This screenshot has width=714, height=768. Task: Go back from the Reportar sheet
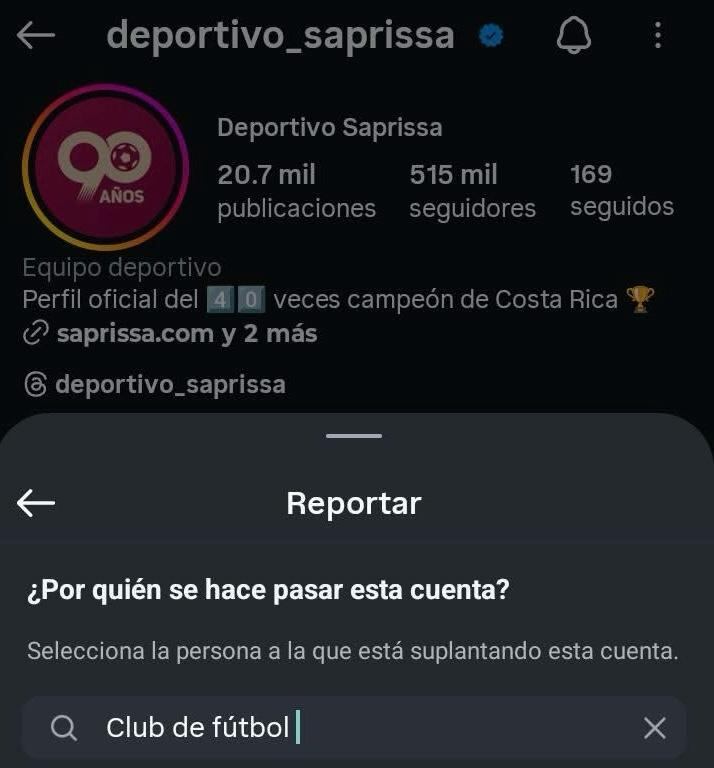tap(36, 503)
